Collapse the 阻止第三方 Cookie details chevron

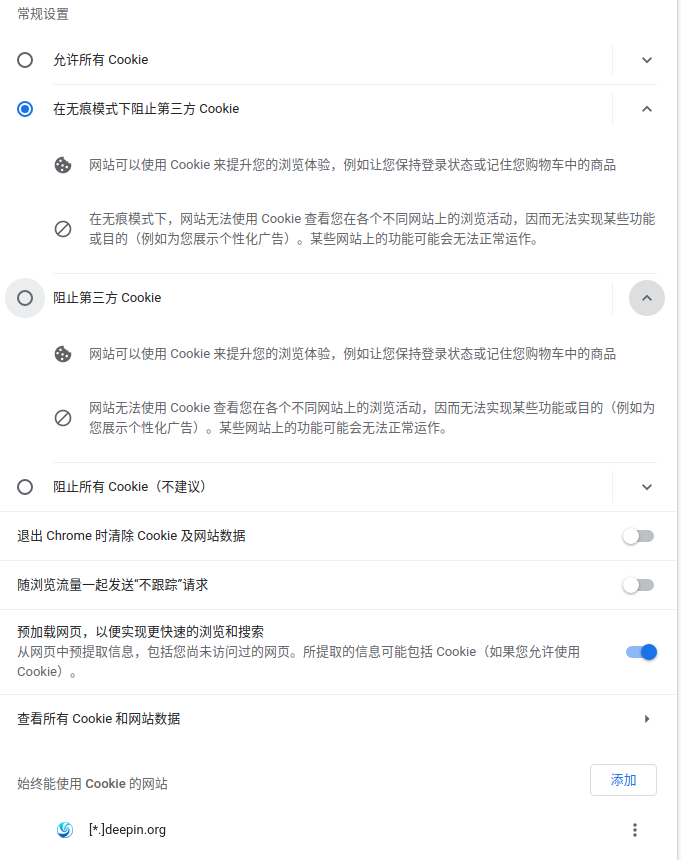click(646, 298)
